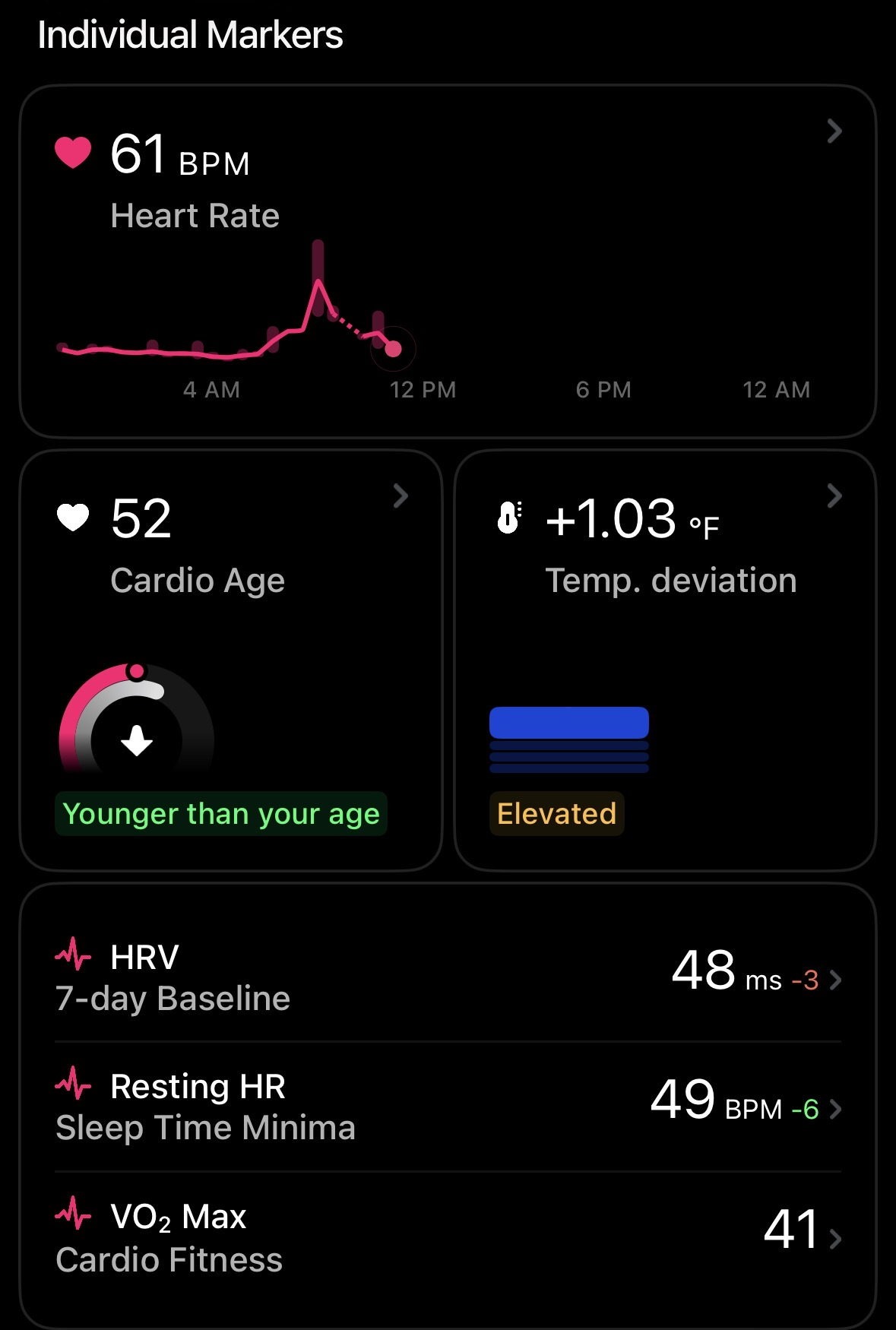Click the Individual Markers heading

point(190,34)
